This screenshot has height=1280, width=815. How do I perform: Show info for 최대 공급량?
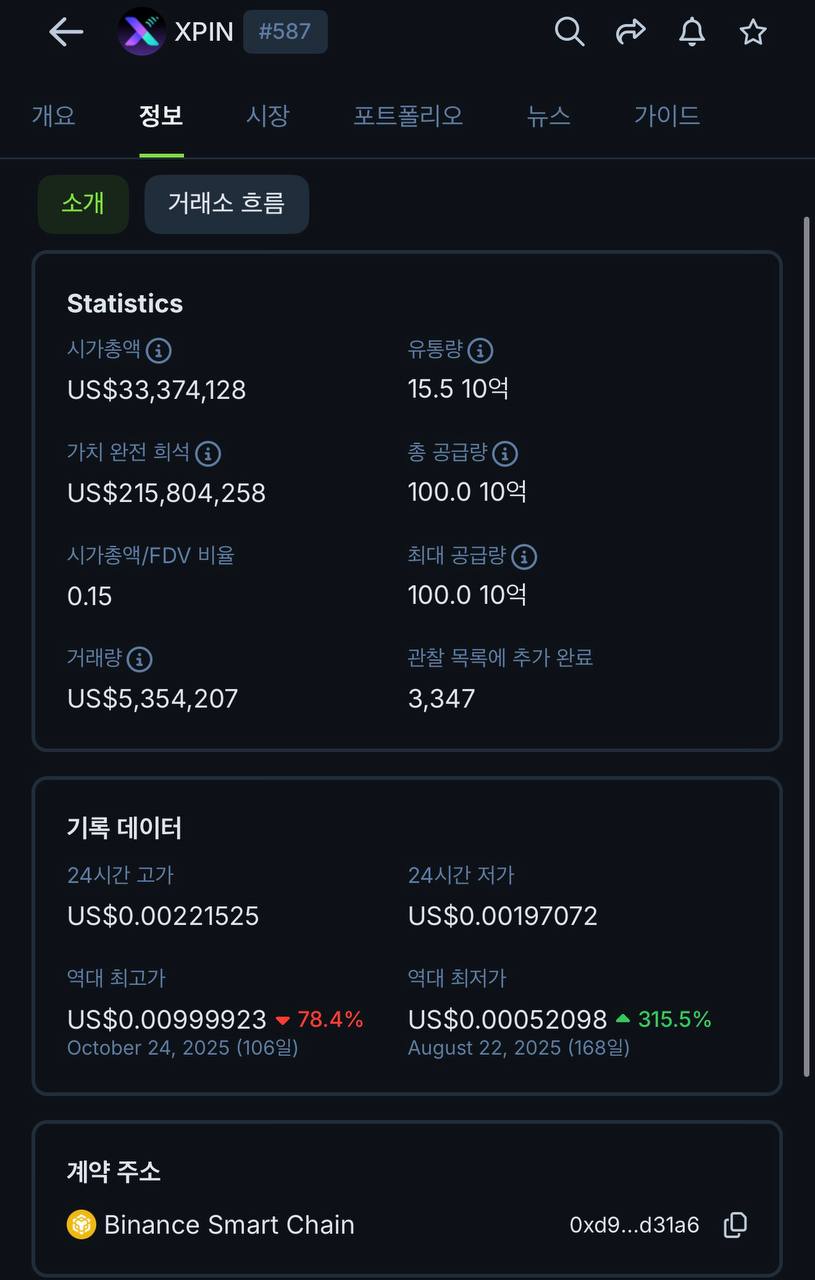(x=524, y=557)
